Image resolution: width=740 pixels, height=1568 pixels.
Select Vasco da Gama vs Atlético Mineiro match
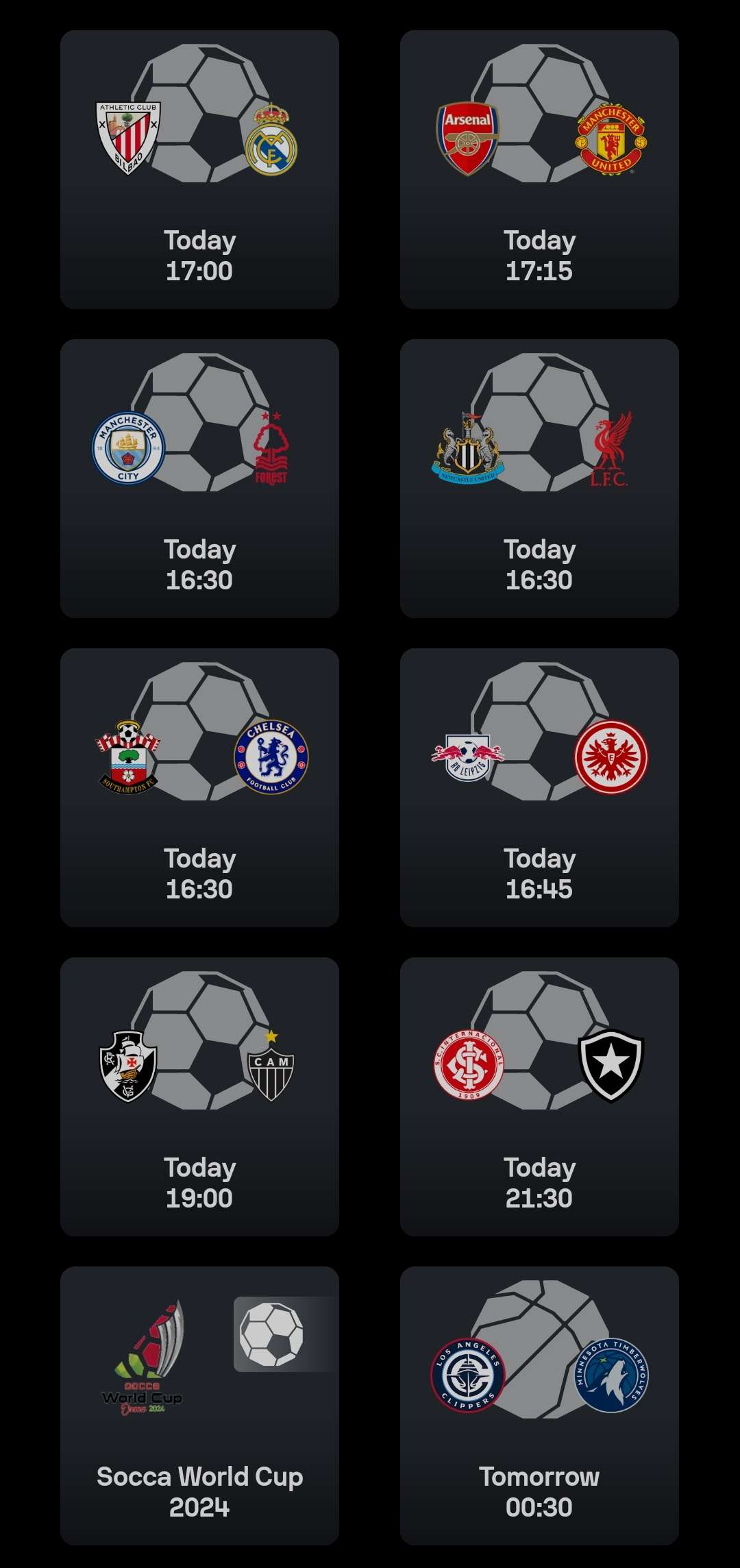(x=199, y=1097)
